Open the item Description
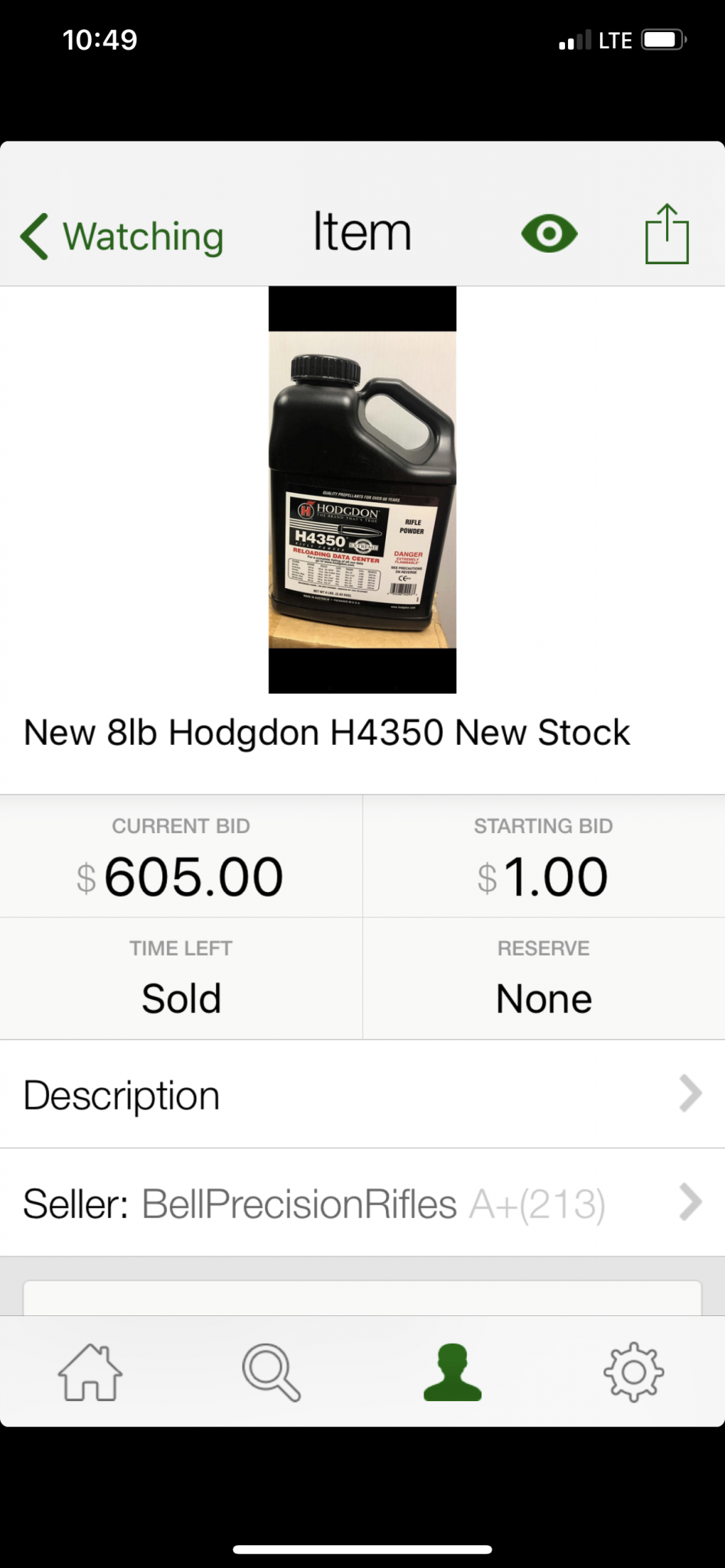The width and height of the screenshot is (725, 1568). coord(362,1095)
